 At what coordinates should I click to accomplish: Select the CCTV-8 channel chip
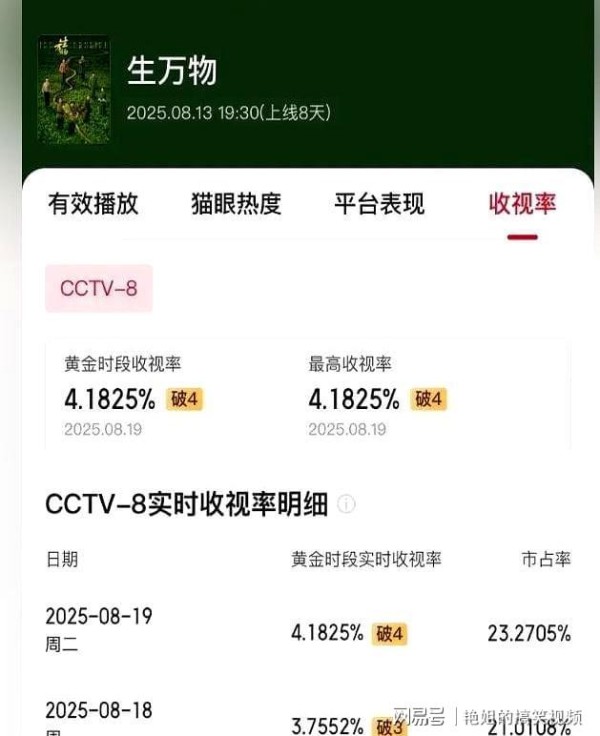tap(99, 288)
